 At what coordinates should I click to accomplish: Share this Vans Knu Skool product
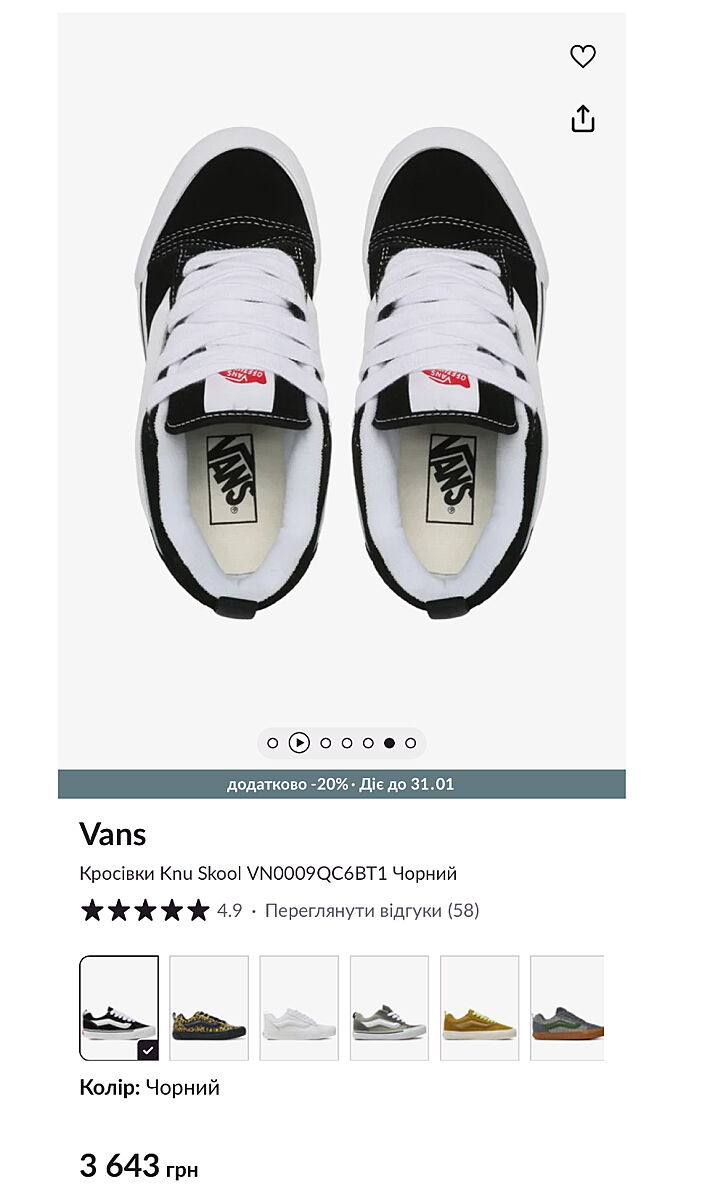coord(583,119)
